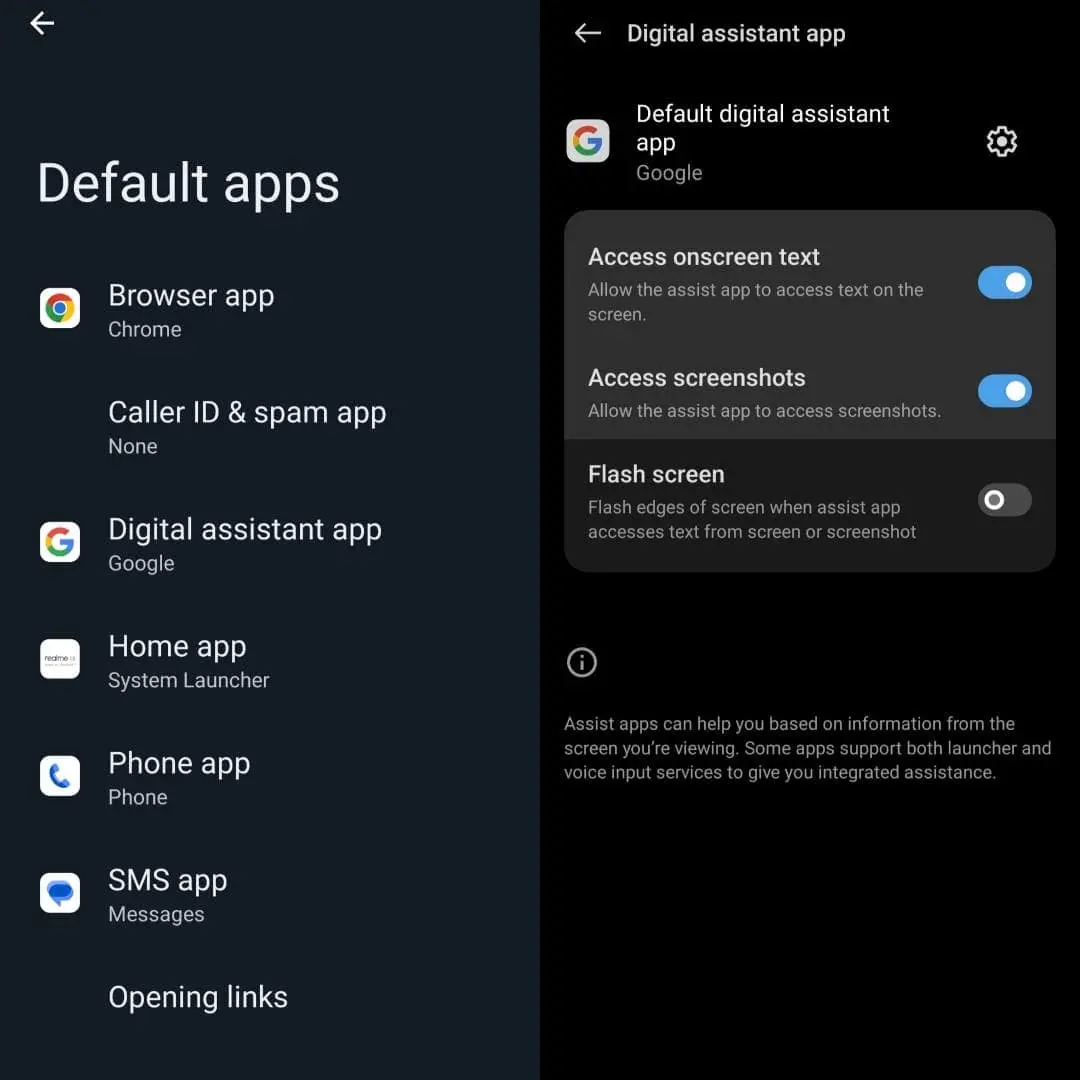Open the Home app setting

click(x=188, y=661)
